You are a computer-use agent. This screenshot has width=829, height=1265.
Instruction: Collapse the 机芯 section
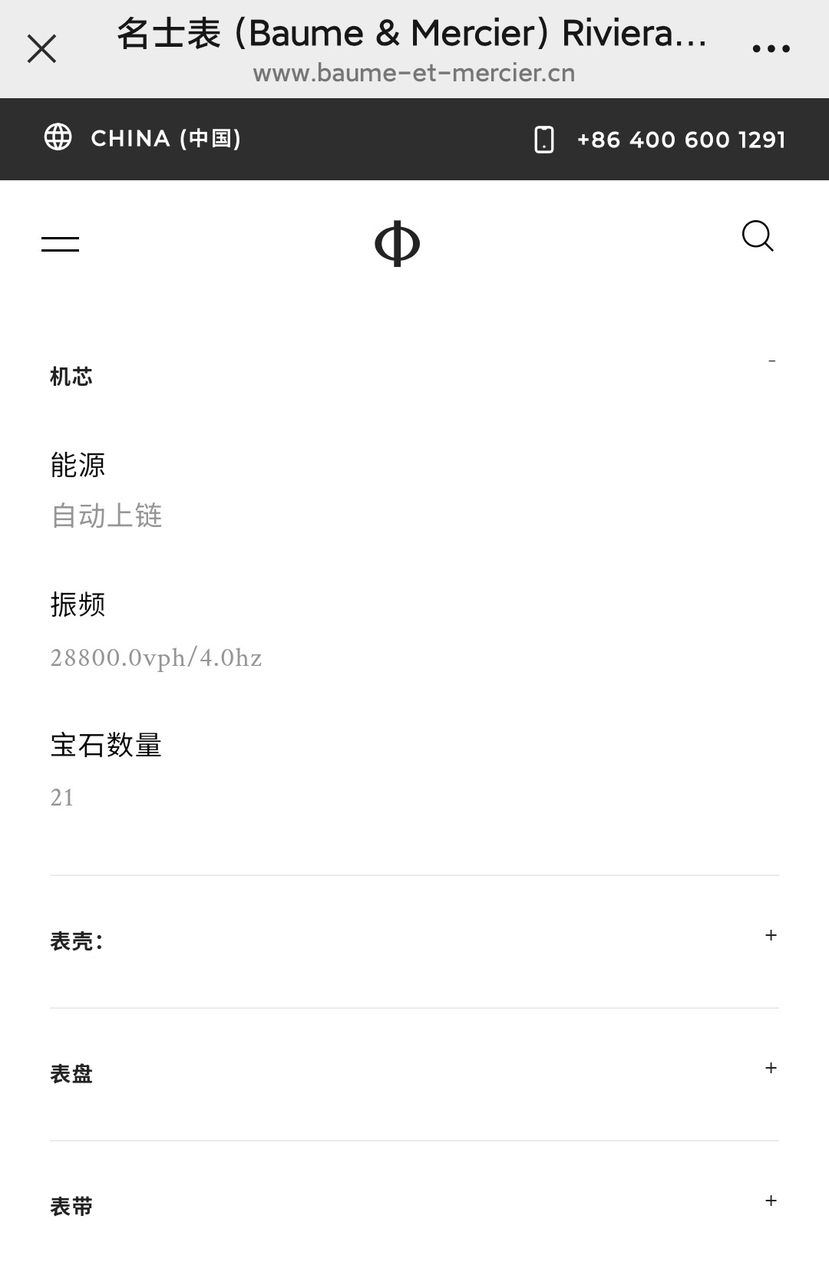coord(771,361)
